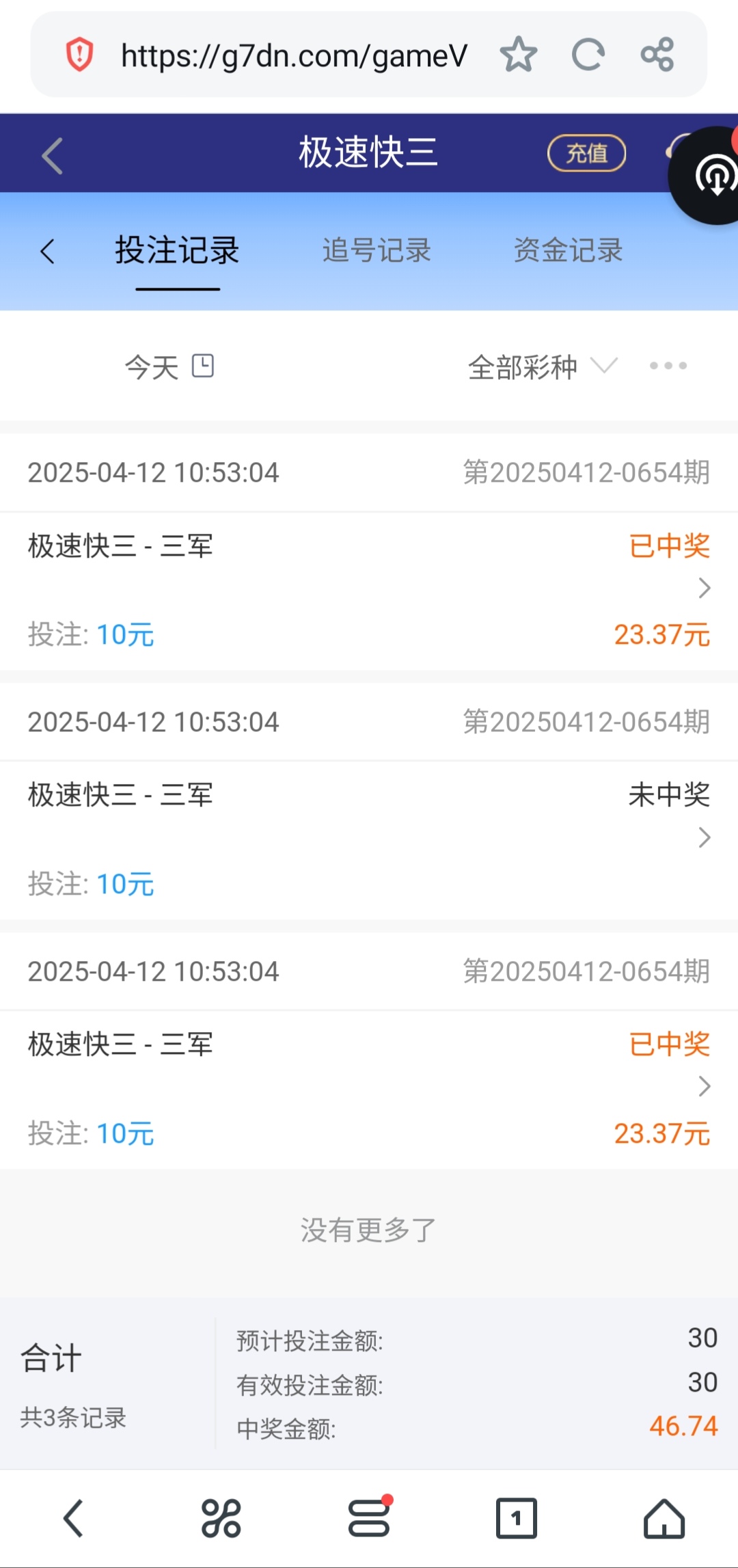Expand the 全部彩种 lottery type dropdown
Viewport: 738px width, 1568px height.
542,367
